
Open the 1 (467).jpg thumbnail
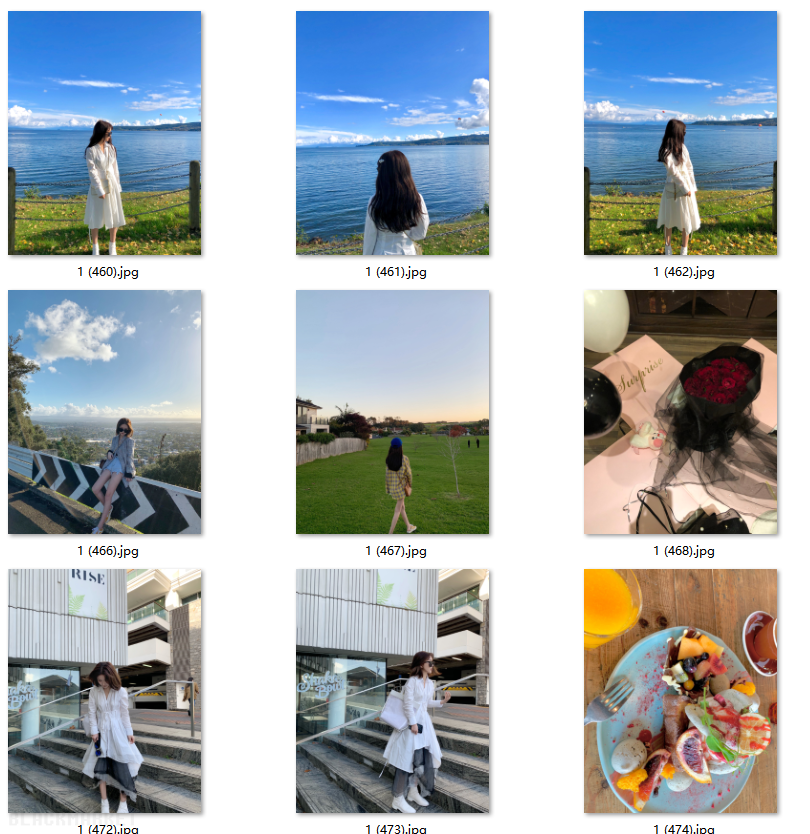[392, 412]
